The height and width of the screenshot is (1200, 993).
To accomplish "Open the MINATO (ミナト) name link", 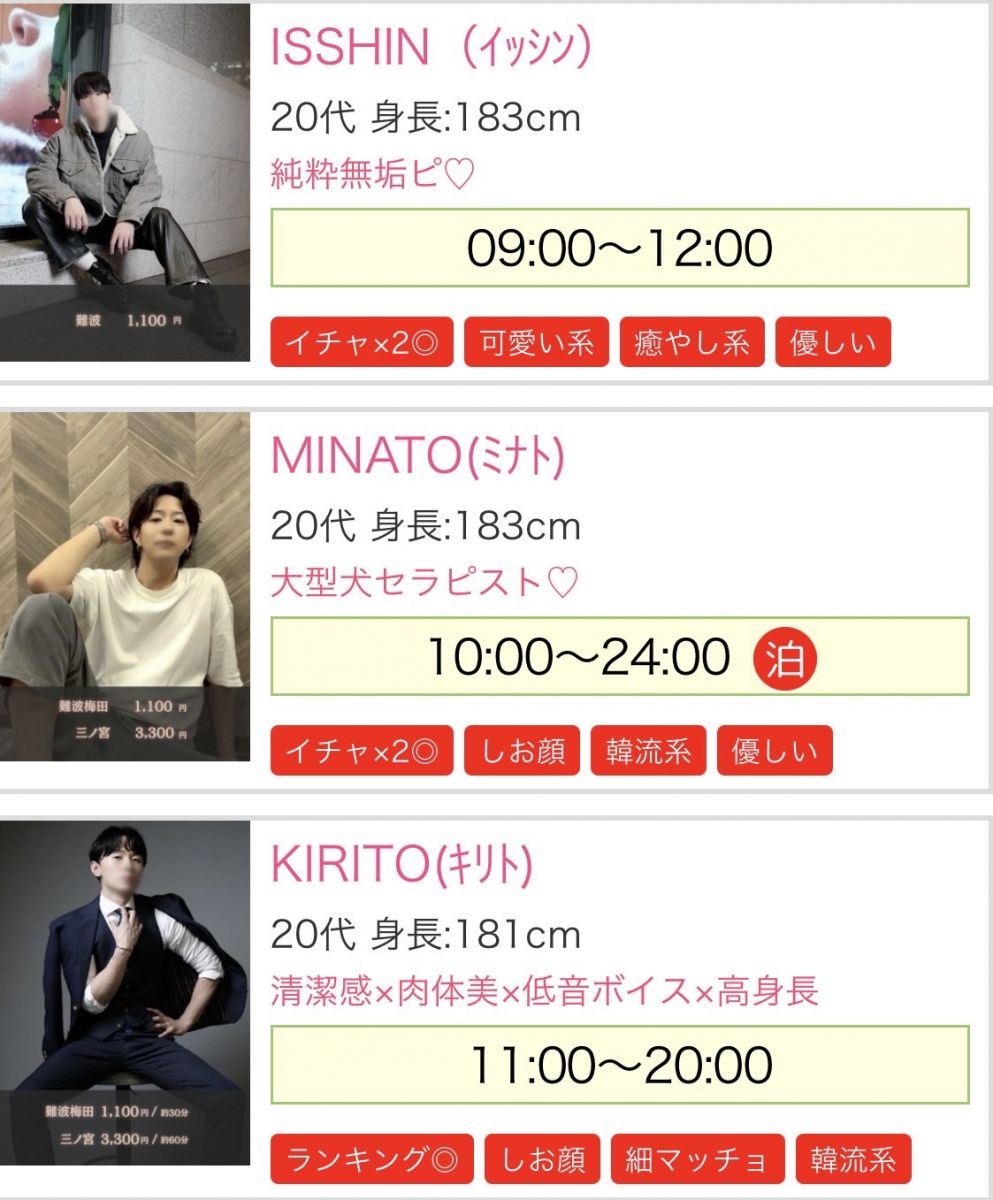I will tap(418, 457).
